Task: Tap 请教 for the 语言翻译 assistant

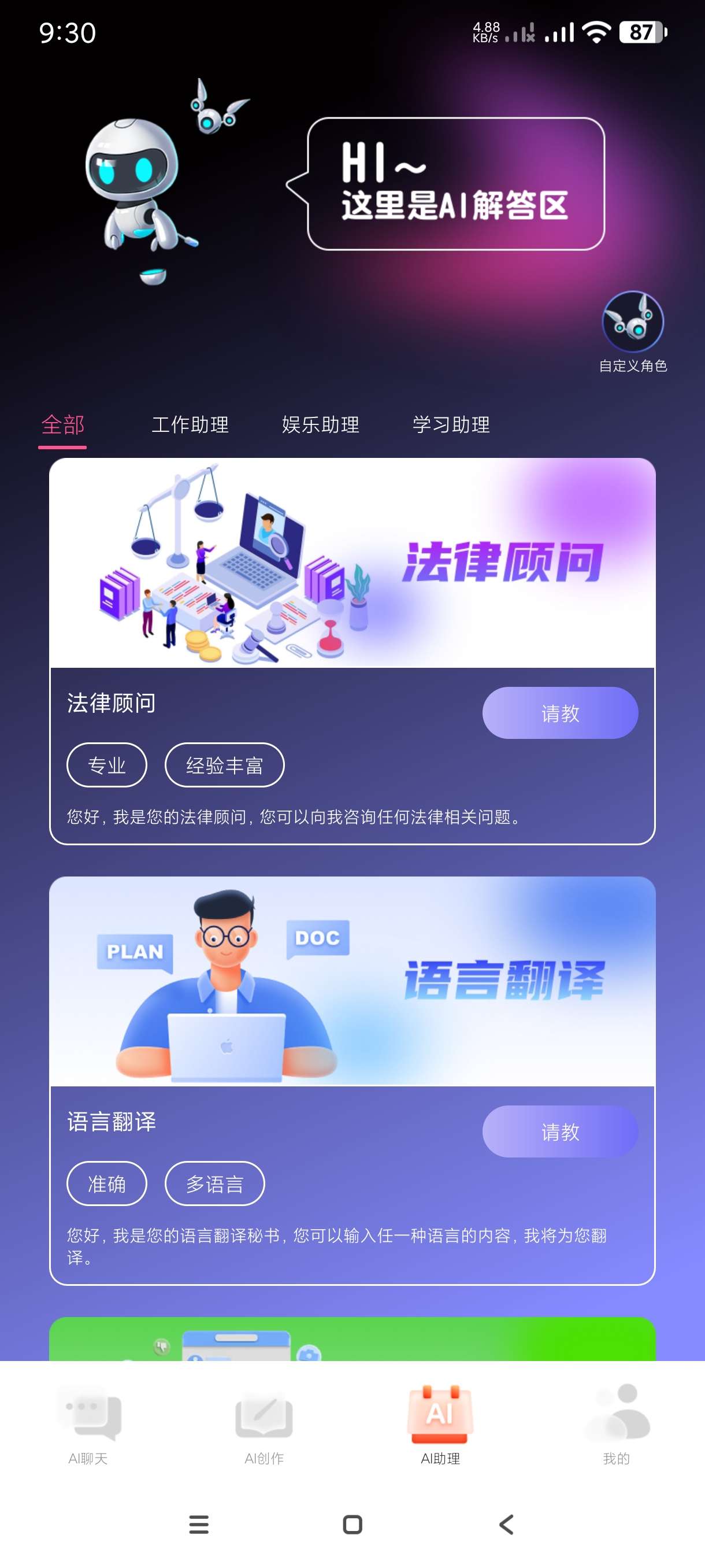Action: pos(559,1131)
